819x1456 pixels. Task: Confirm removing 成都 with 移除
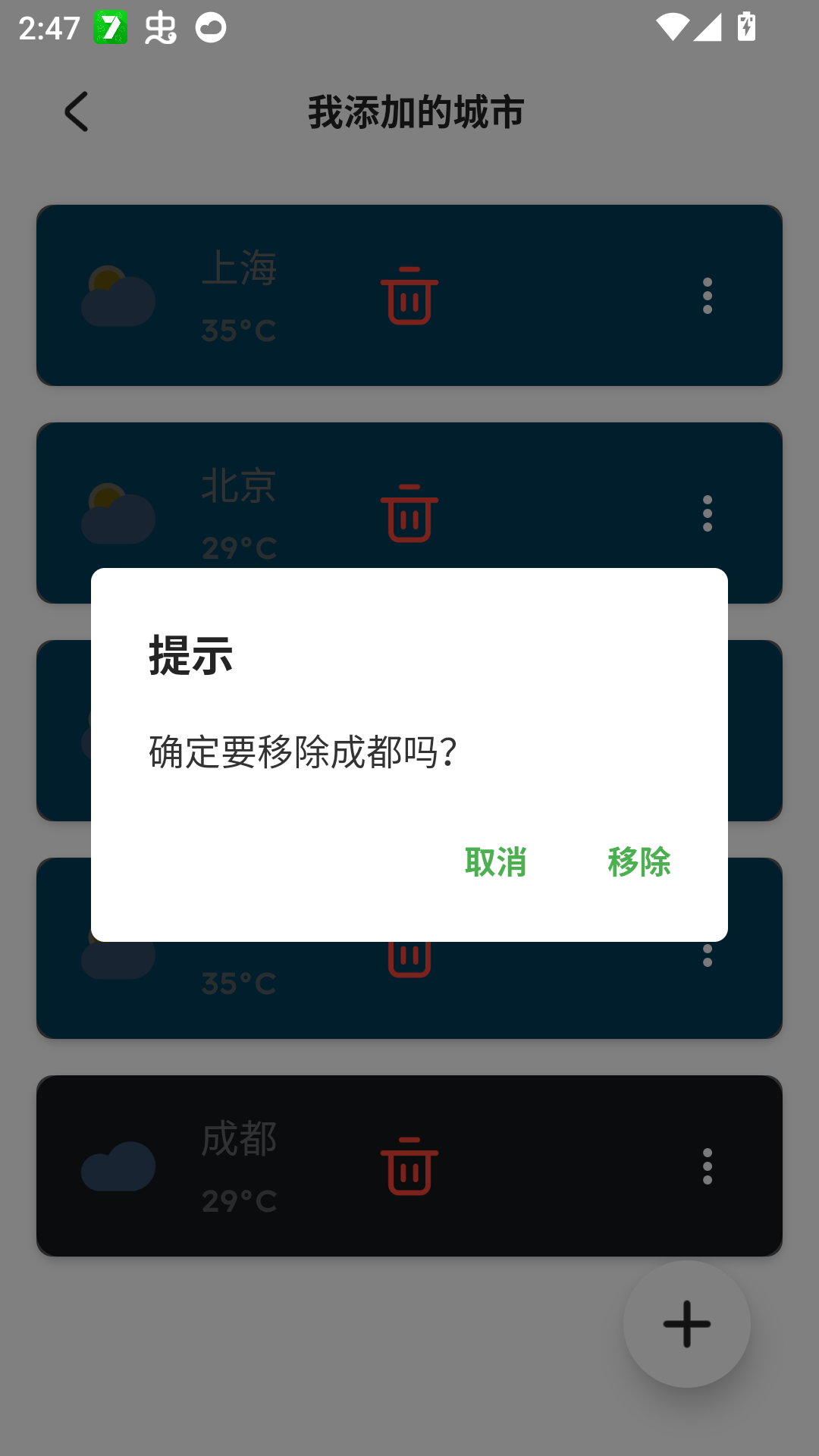coord(639,862)
